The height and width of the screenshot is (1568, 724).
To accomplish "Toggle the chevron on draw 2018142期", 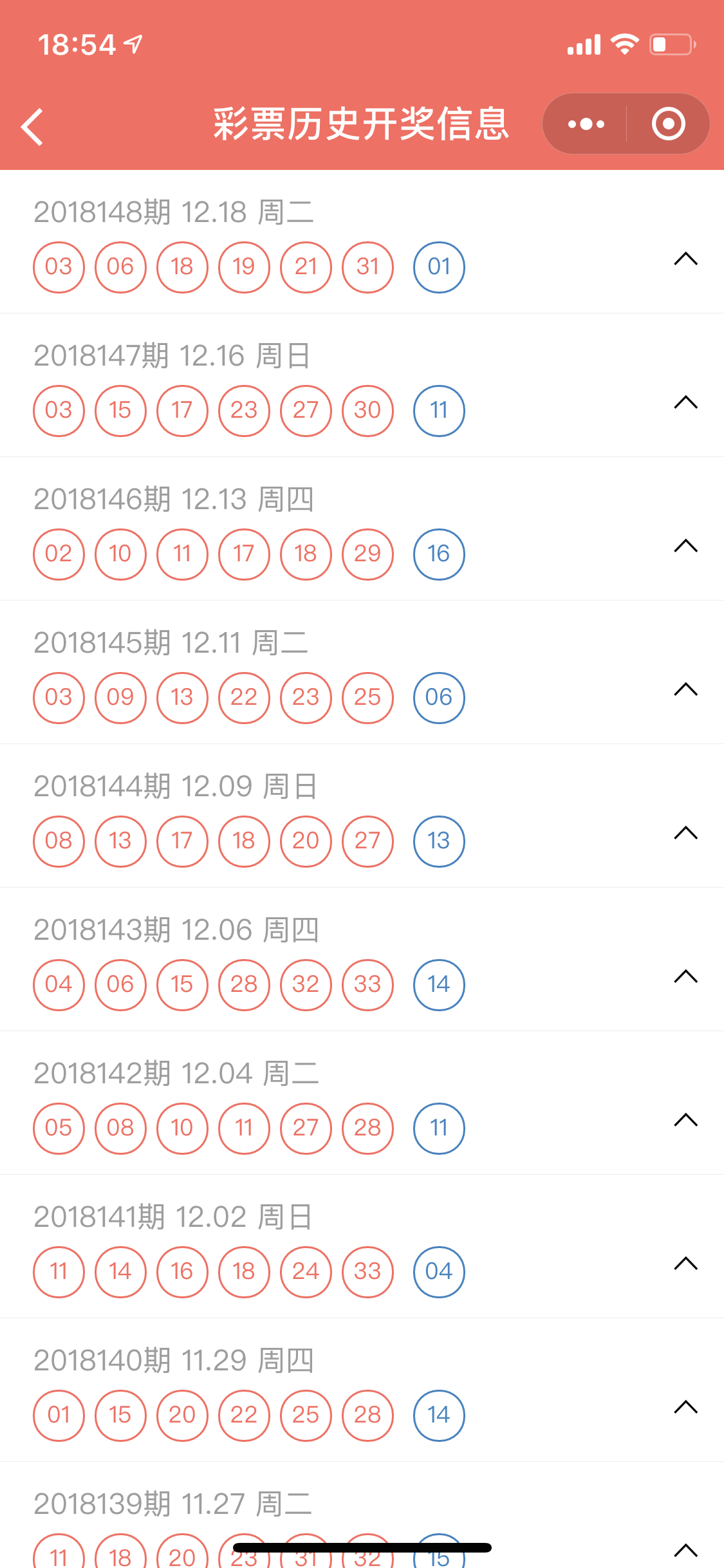I will [x=685, y=1120].
